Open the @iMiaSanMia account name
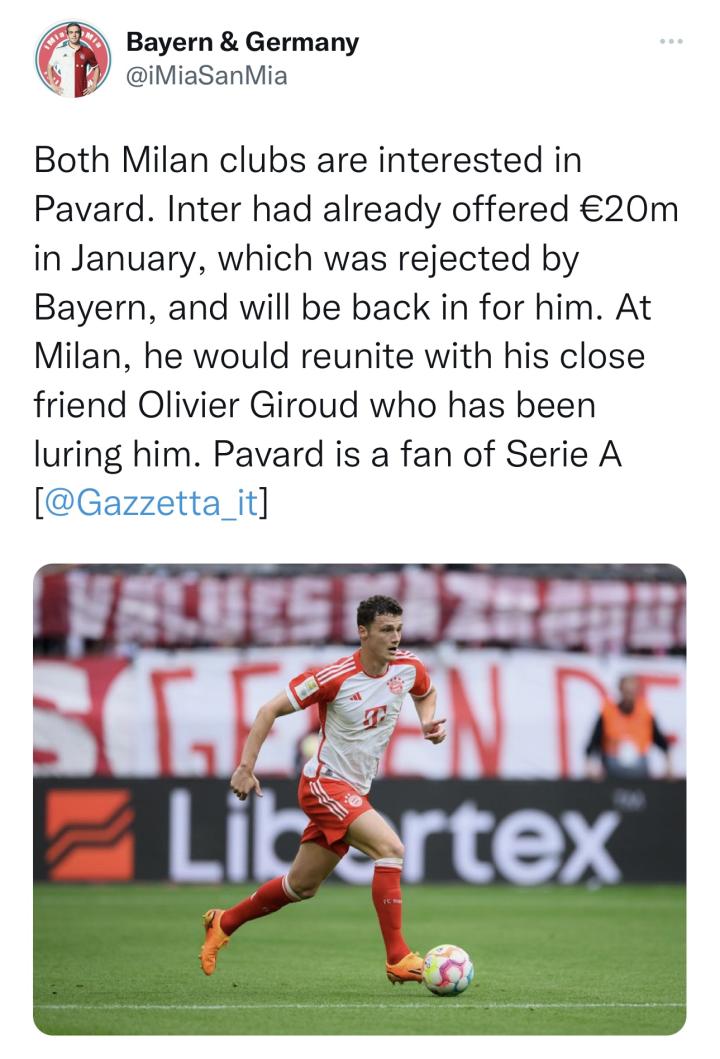 (206, 75)
